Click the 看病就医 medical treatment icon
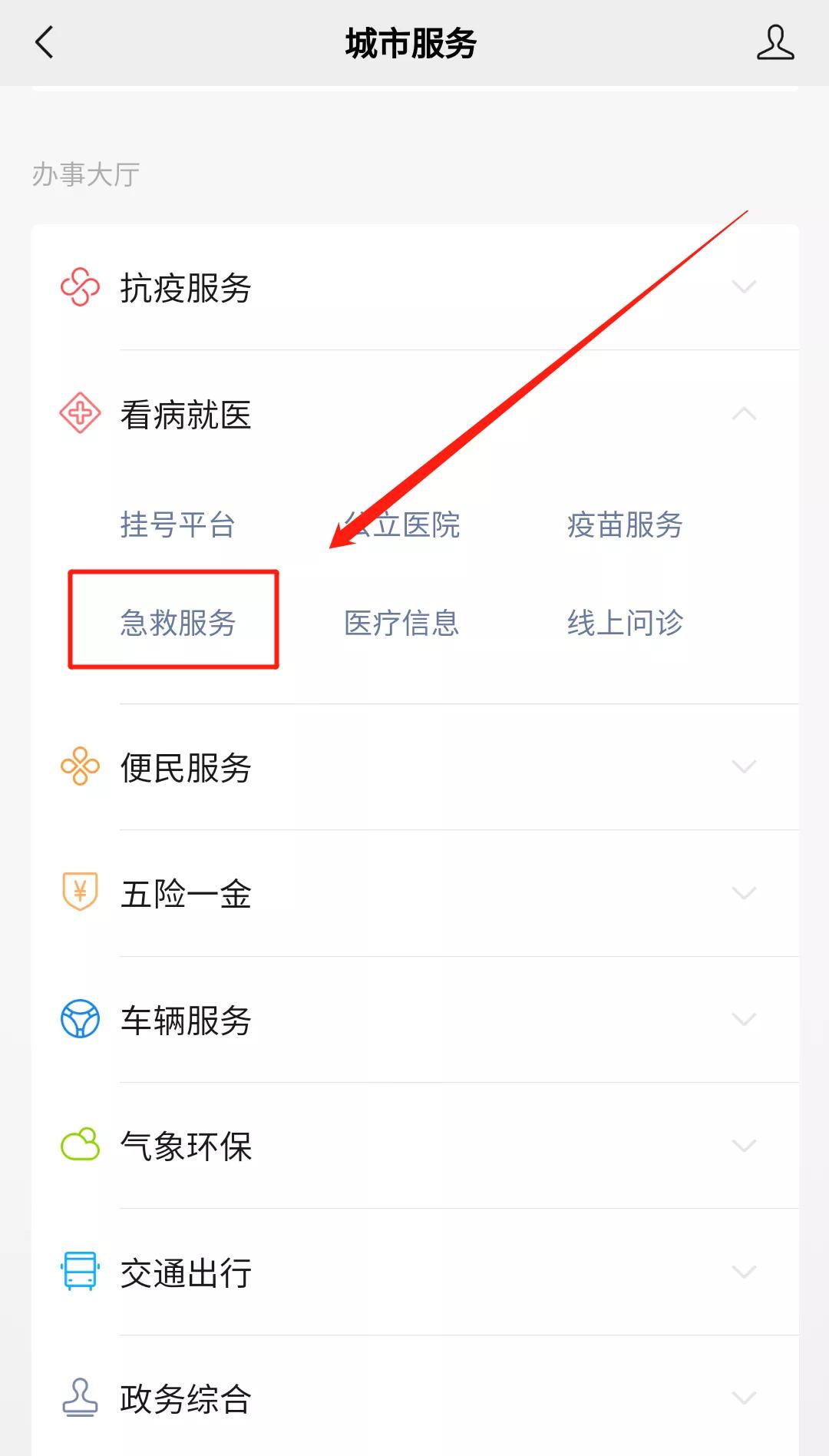The image size is (829, 1456). [x=79, y=413]
